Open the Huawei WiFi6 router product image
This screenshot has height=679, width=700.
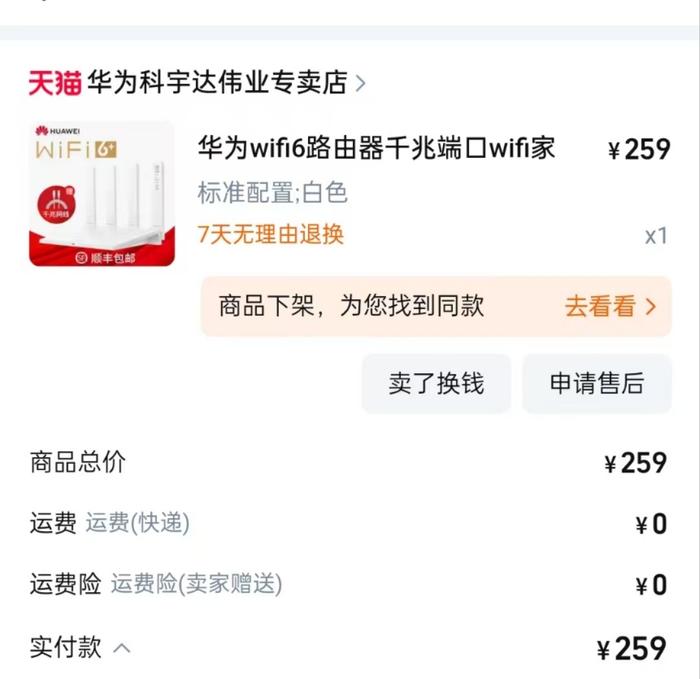[102, 194]
